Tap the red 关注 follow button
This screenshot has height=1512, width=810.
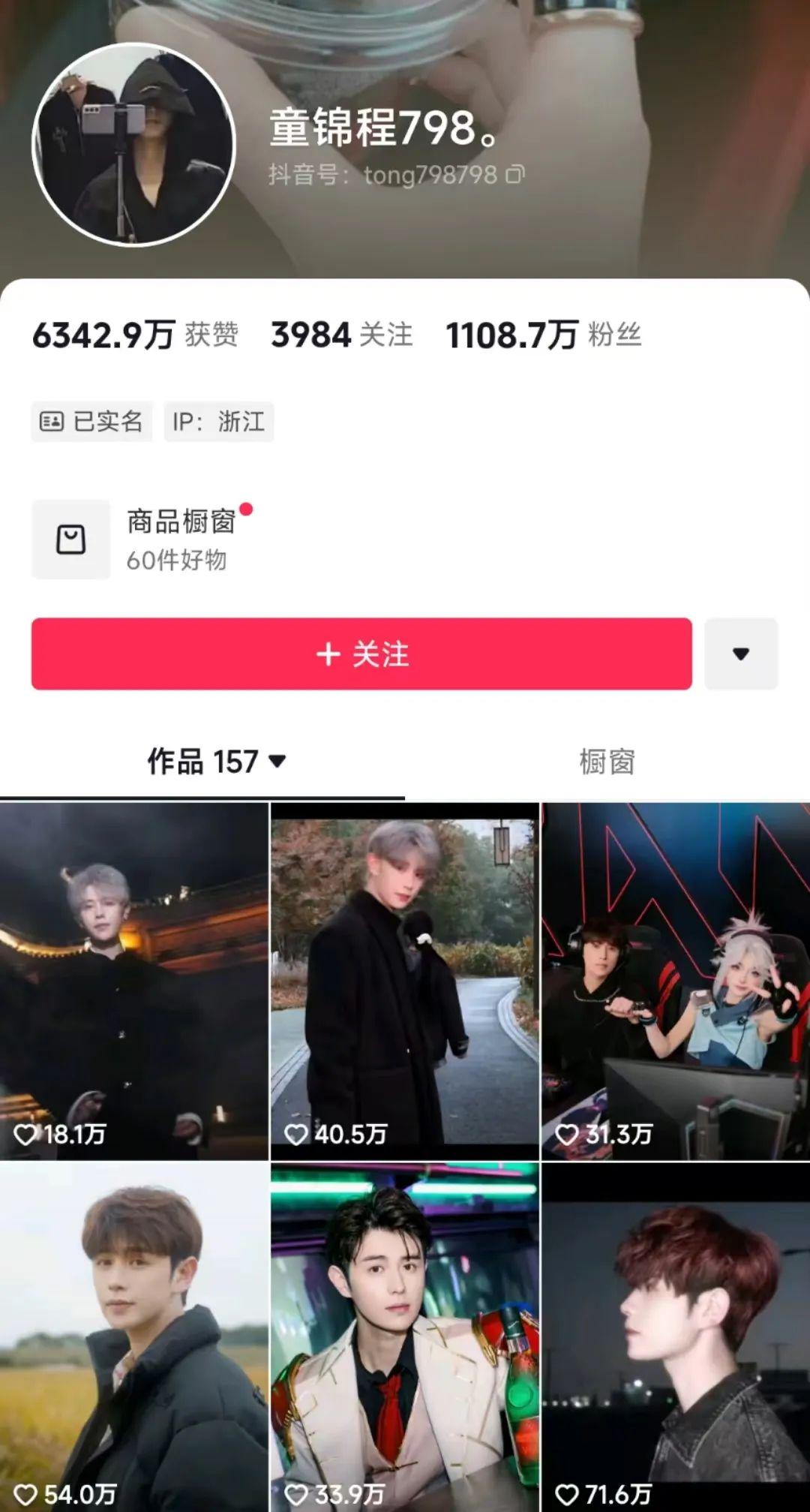tap(361, 654)
